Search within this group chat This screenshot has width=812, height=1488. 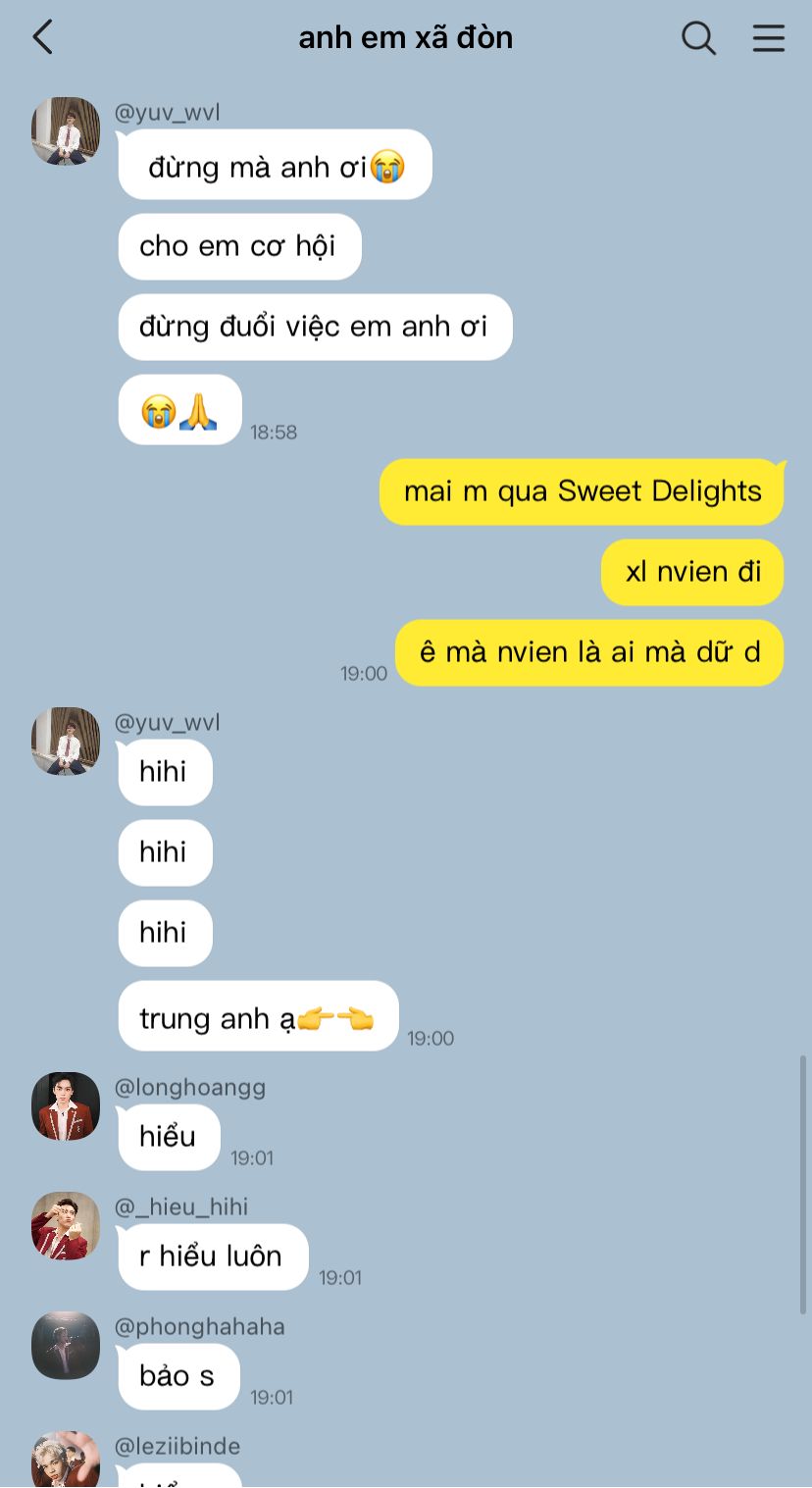click(698, 38)
